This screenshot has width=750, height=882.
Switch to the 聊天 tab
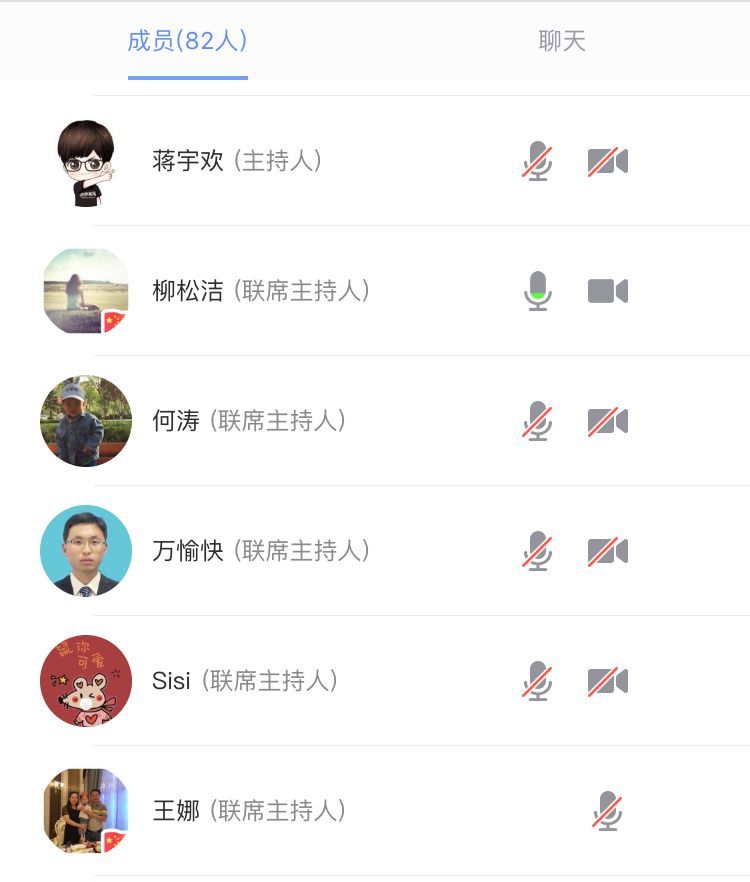(561, 41)
